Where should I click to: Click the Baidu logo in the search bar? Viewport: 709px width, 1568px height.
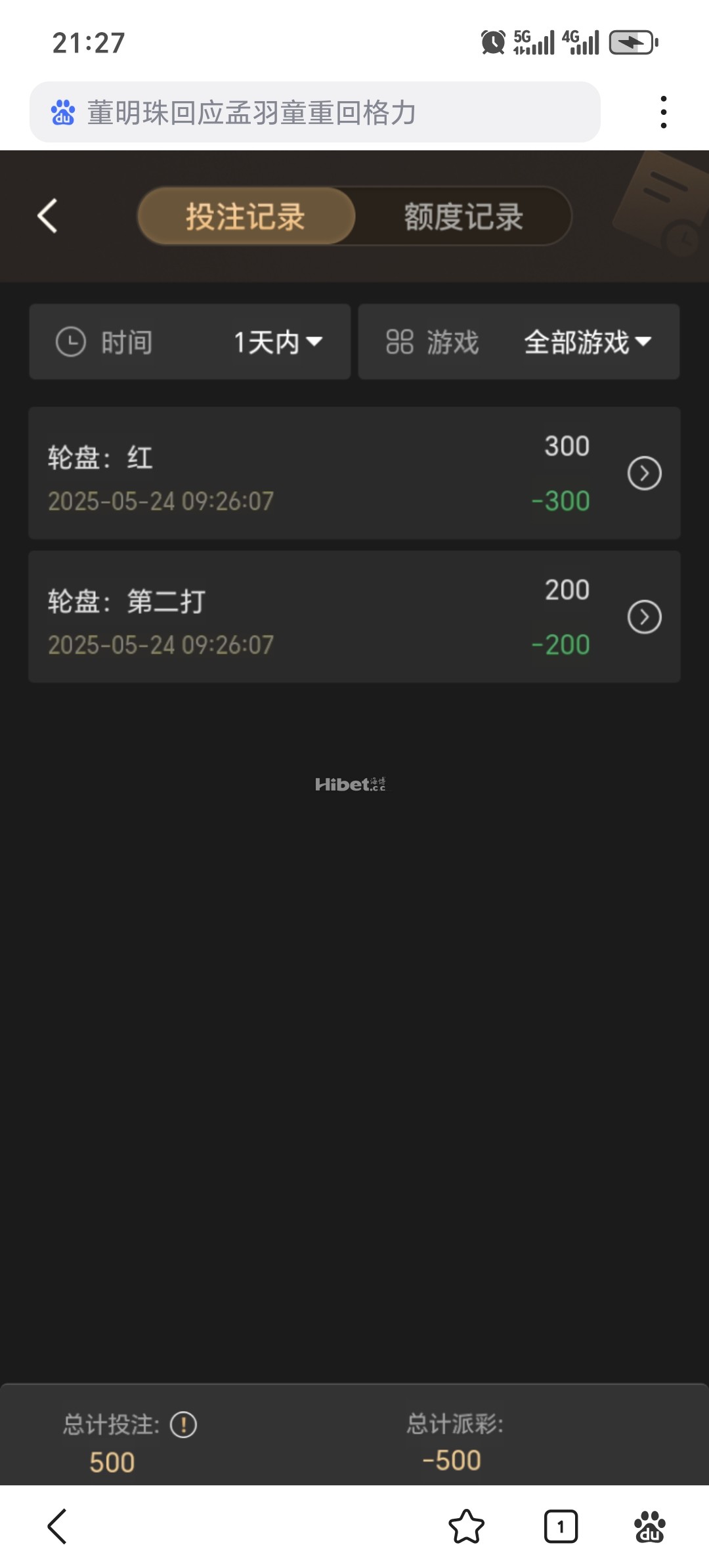[64, 111]
